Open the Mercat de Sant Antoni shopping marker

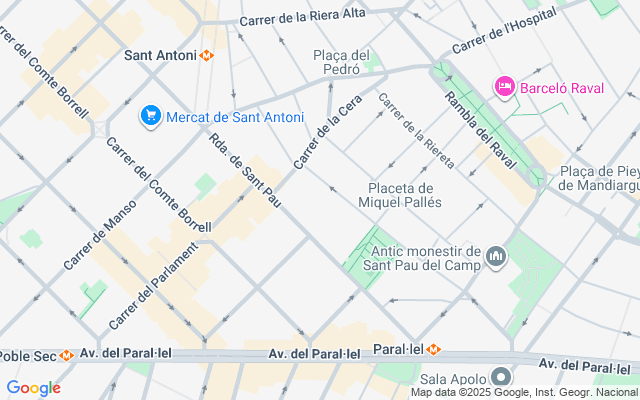click(x=151, y=117)
